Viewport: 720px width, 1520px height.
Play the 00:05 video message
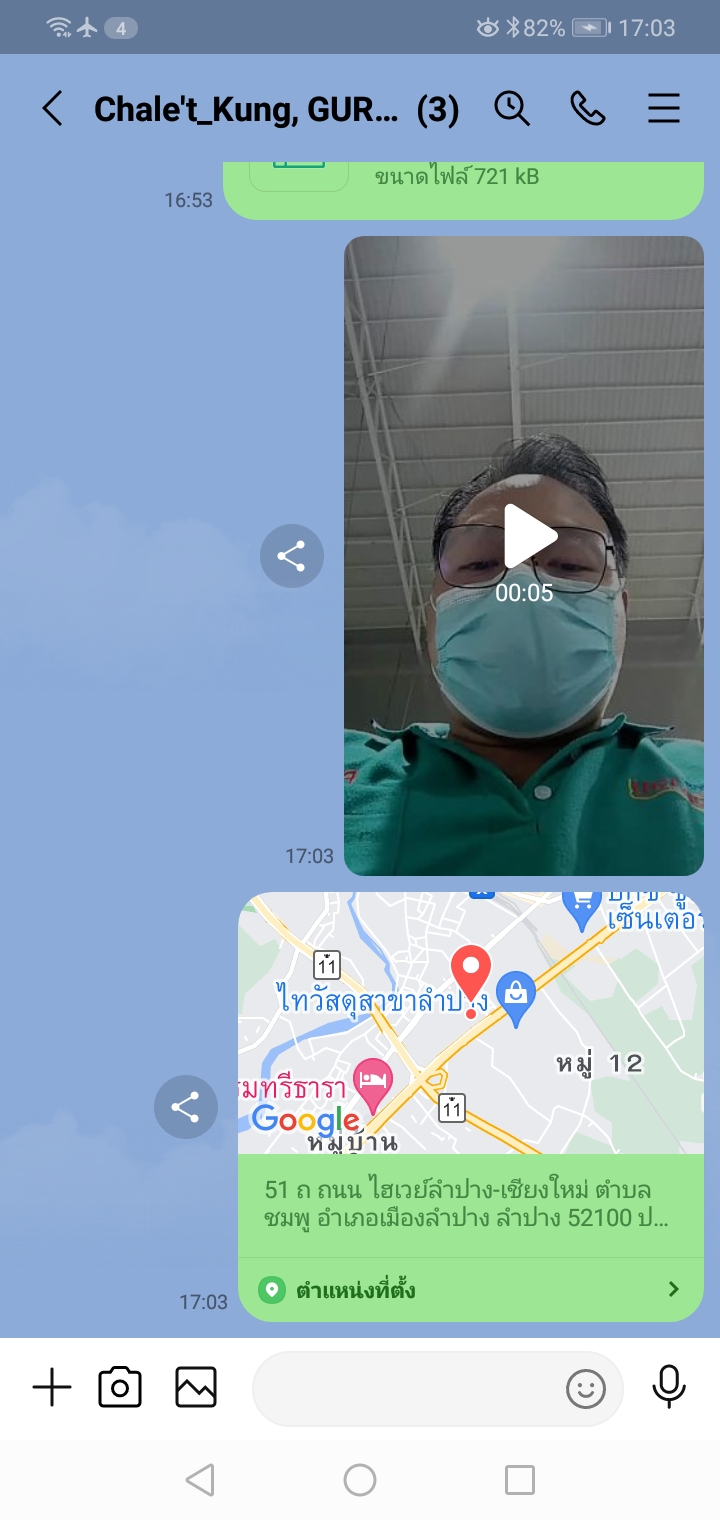[x=529, y=537]
